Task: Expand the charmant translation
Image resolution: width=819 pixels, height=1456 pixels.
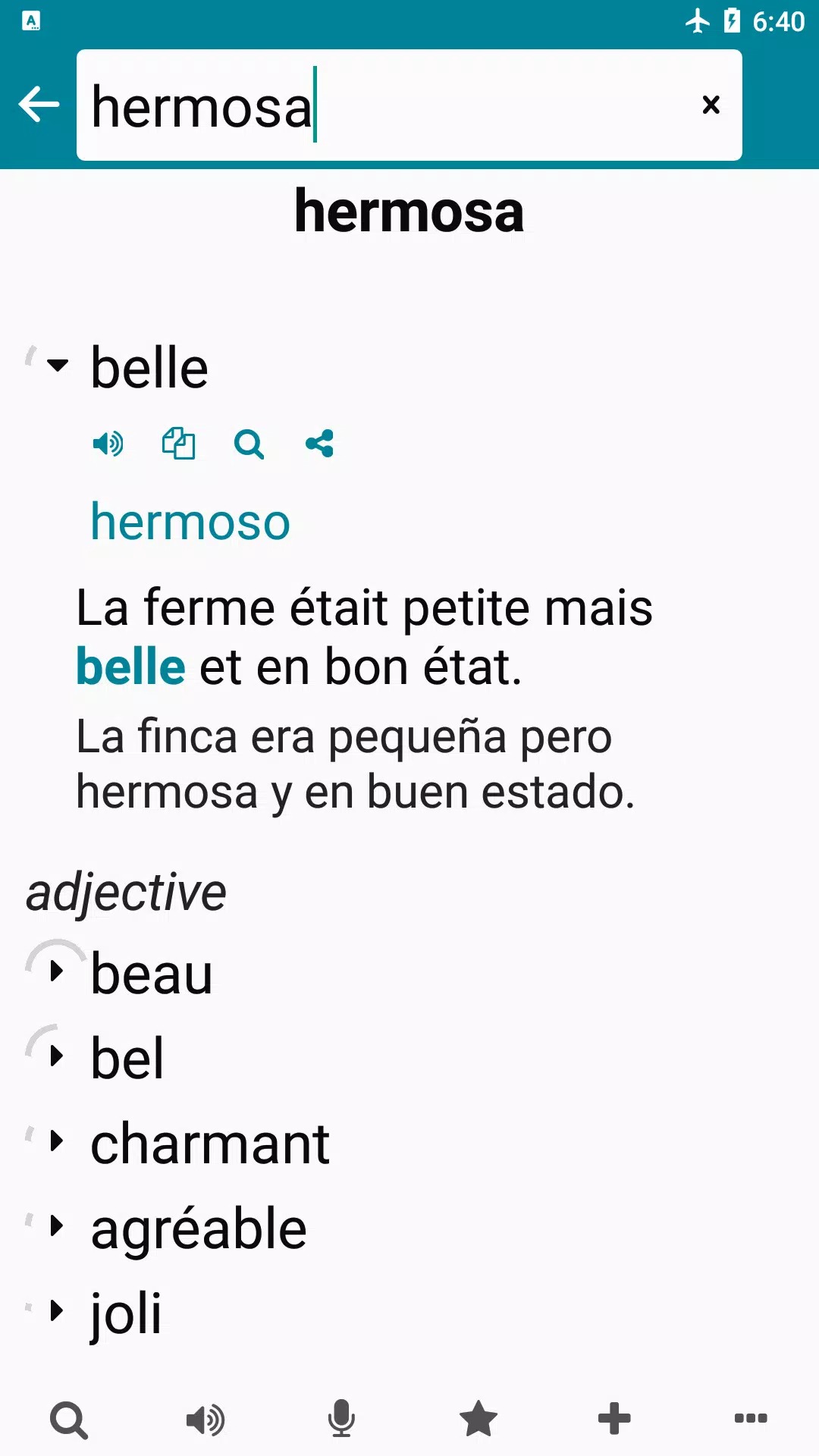Action: click(58, 1141)
